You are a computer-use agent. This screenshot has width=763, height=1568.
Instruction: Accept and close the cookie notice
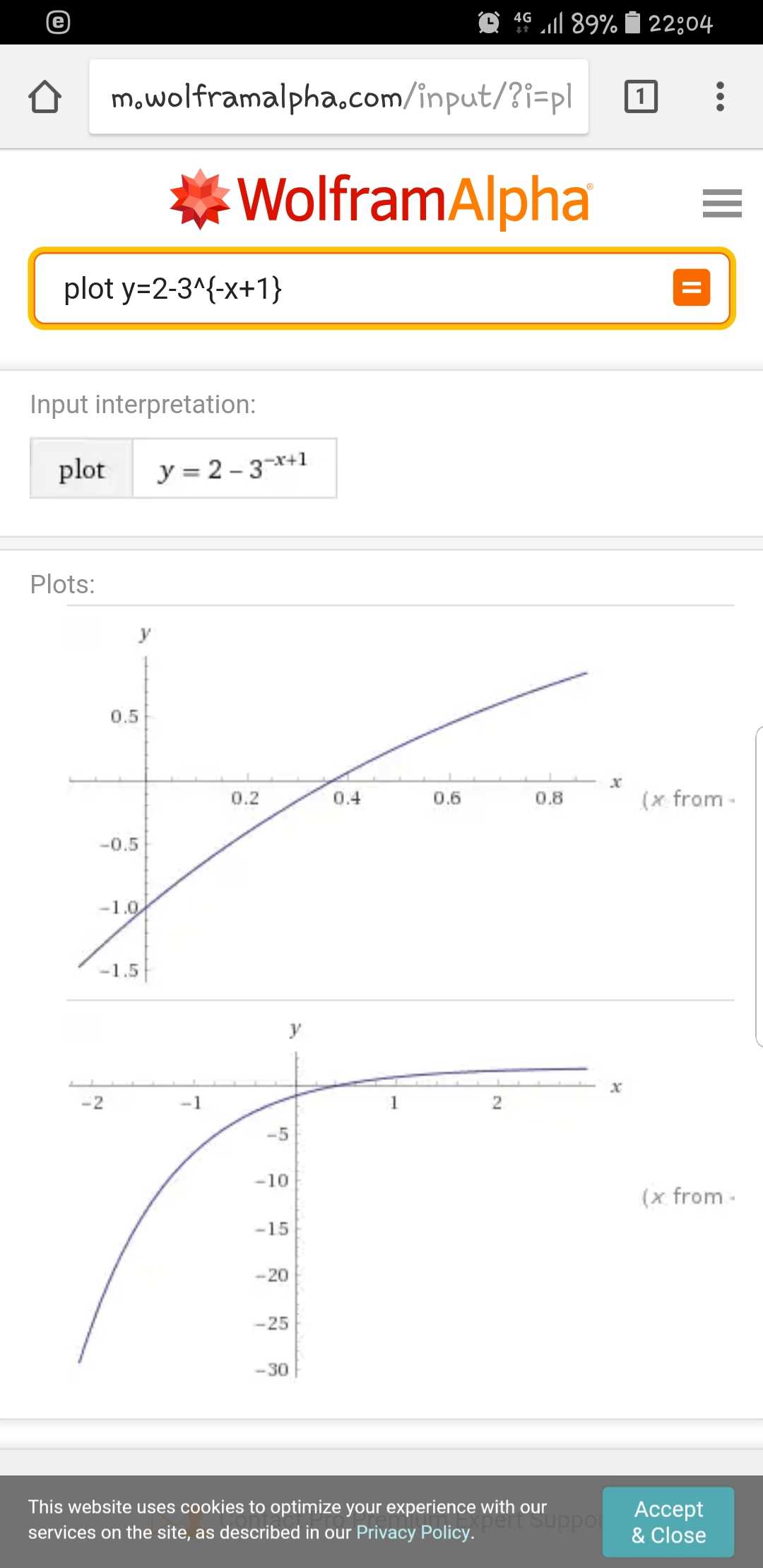668,1521
